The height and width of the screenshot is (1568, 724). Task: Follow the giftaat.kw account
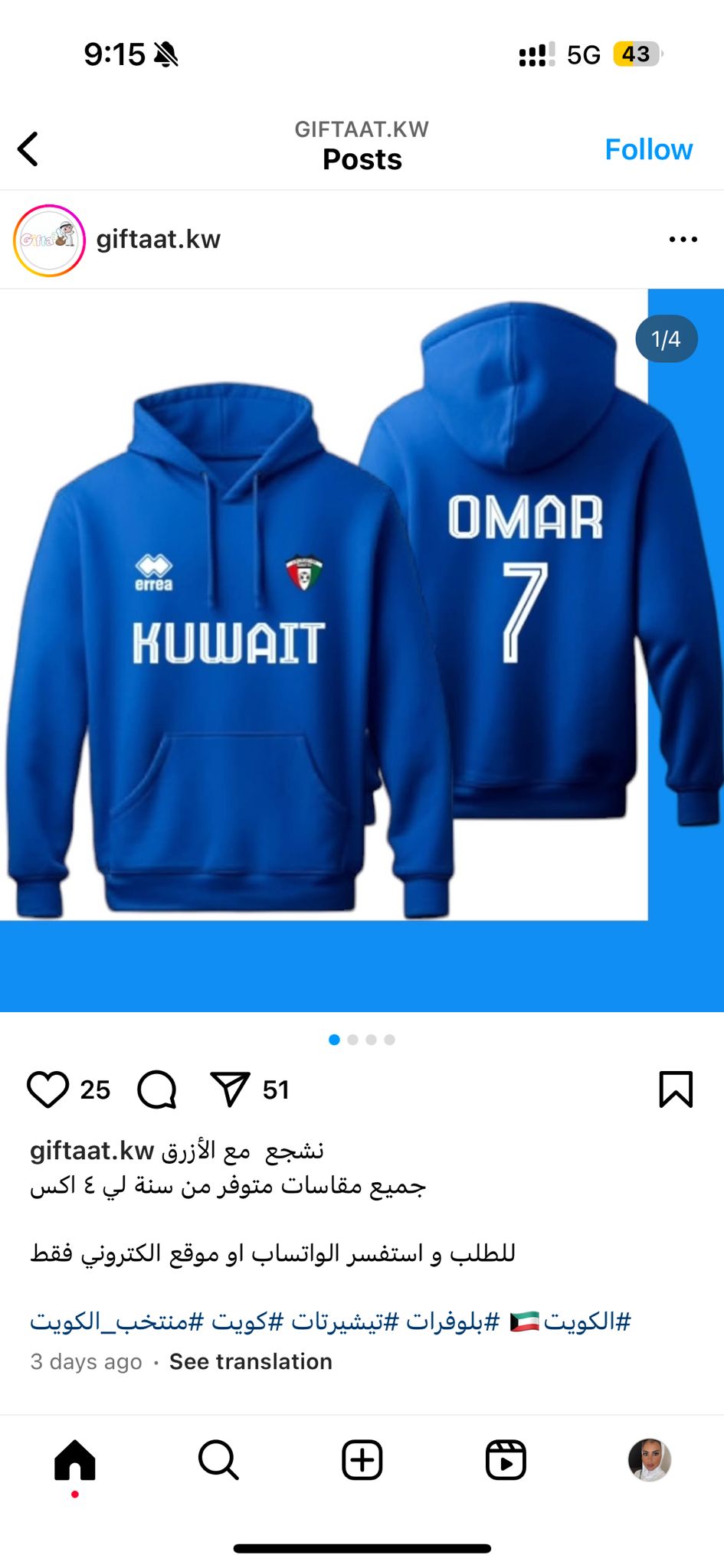pyautogui.click(x=648, y=149)
